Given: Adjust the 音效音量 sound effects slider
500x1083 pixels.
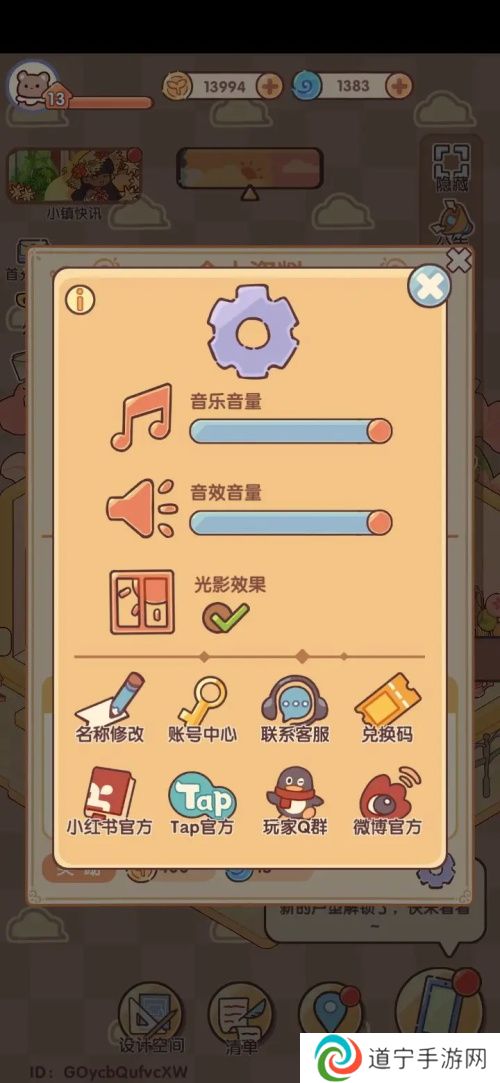Looking at the screenshot, I should (x=291, y=523).
